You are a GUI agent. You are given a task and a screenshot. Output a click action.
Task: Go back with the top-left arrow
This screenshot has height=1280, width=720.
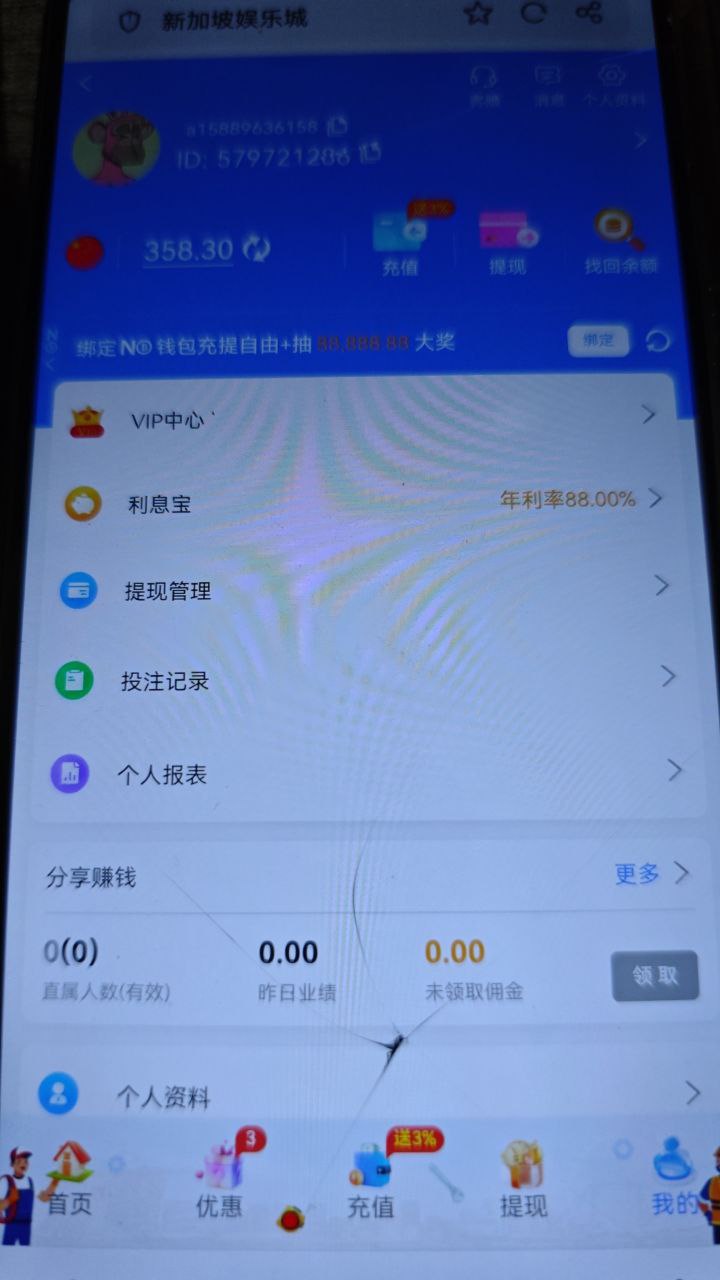(x=85, y=84)
